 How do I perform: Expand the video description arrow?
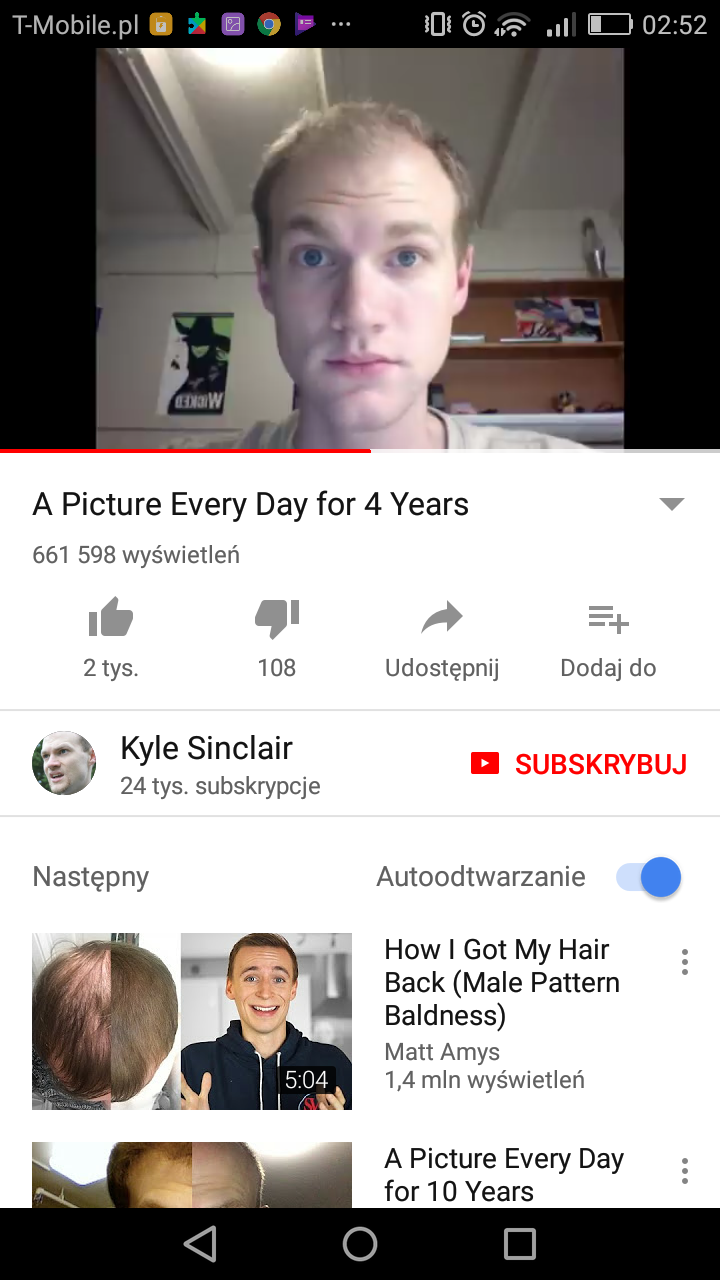click(672, 504)
